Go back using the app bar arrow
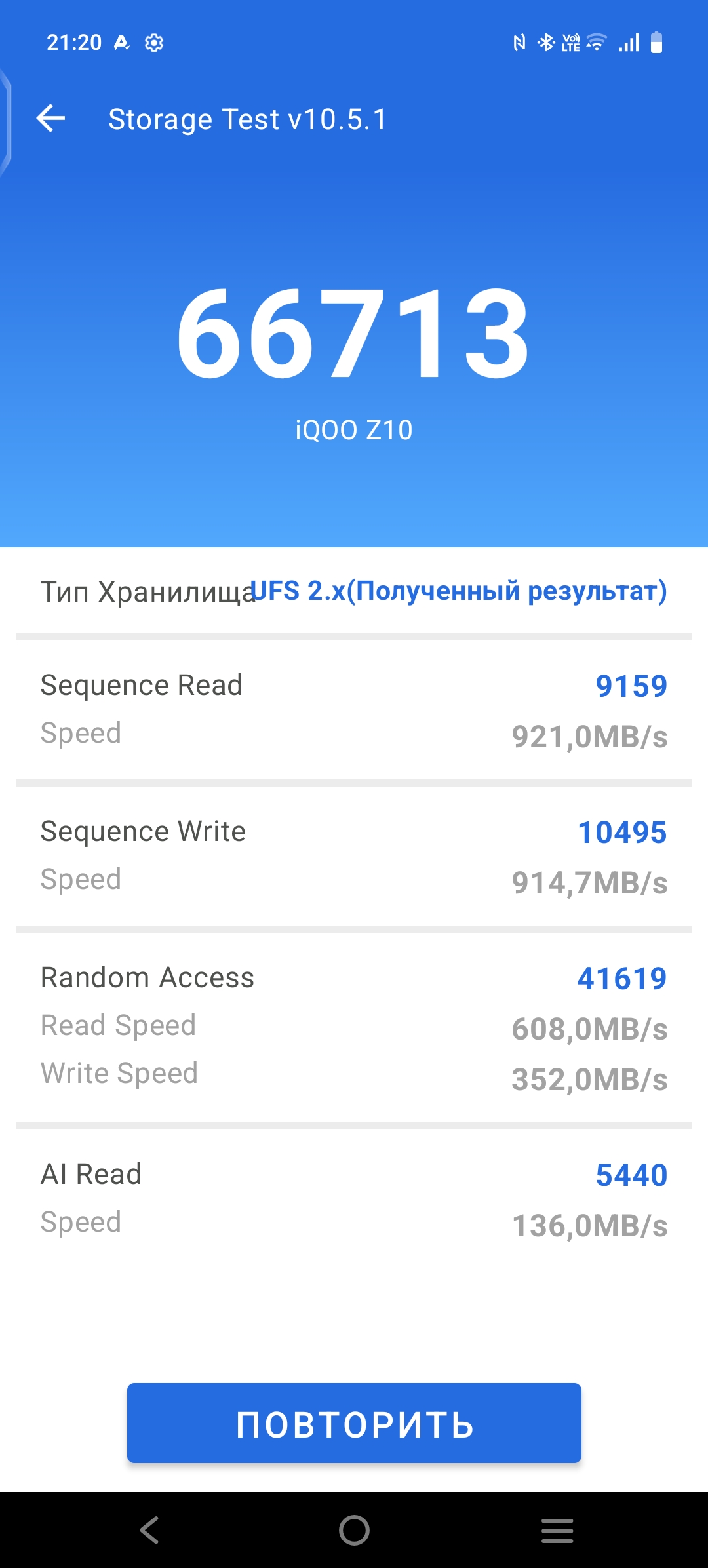The width and height of the screenshot is (708, 1568). click(50, 119)
